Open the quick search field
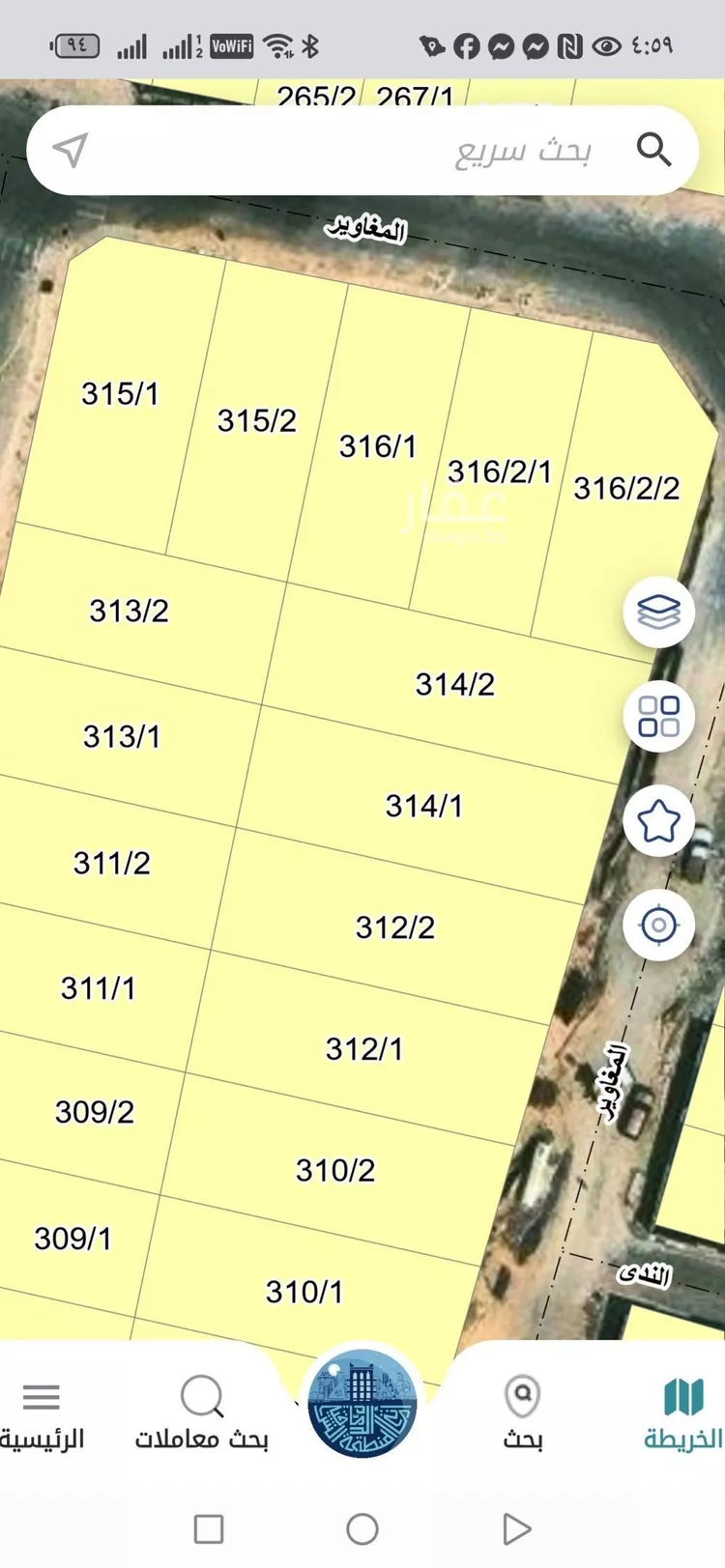 pos(387,151)
